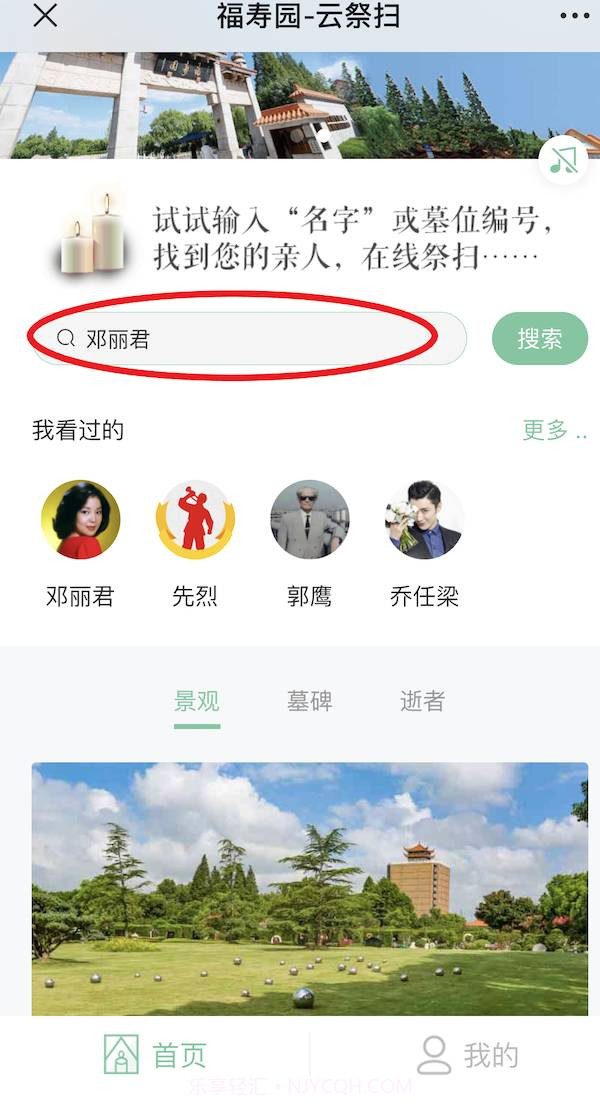600x1108 pixels.
Task: Open the three-dot overflow menu
Action: [574, 16]
